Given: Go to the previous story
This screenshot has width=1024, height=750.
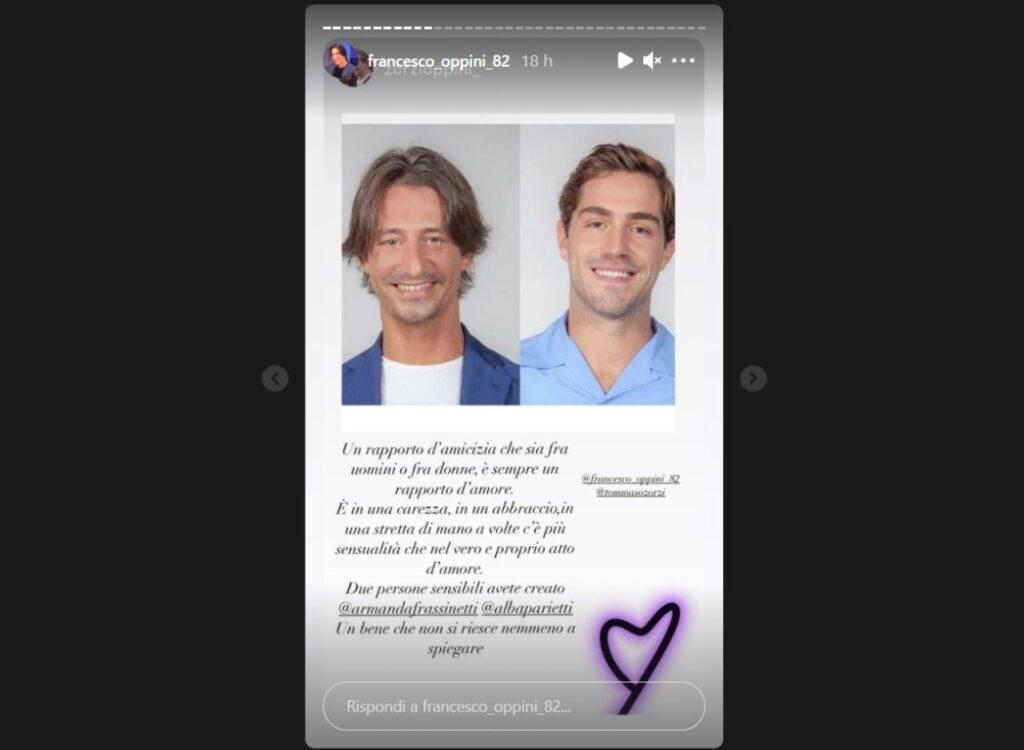Looking at the screenshot, I should (x=275, y=378).
